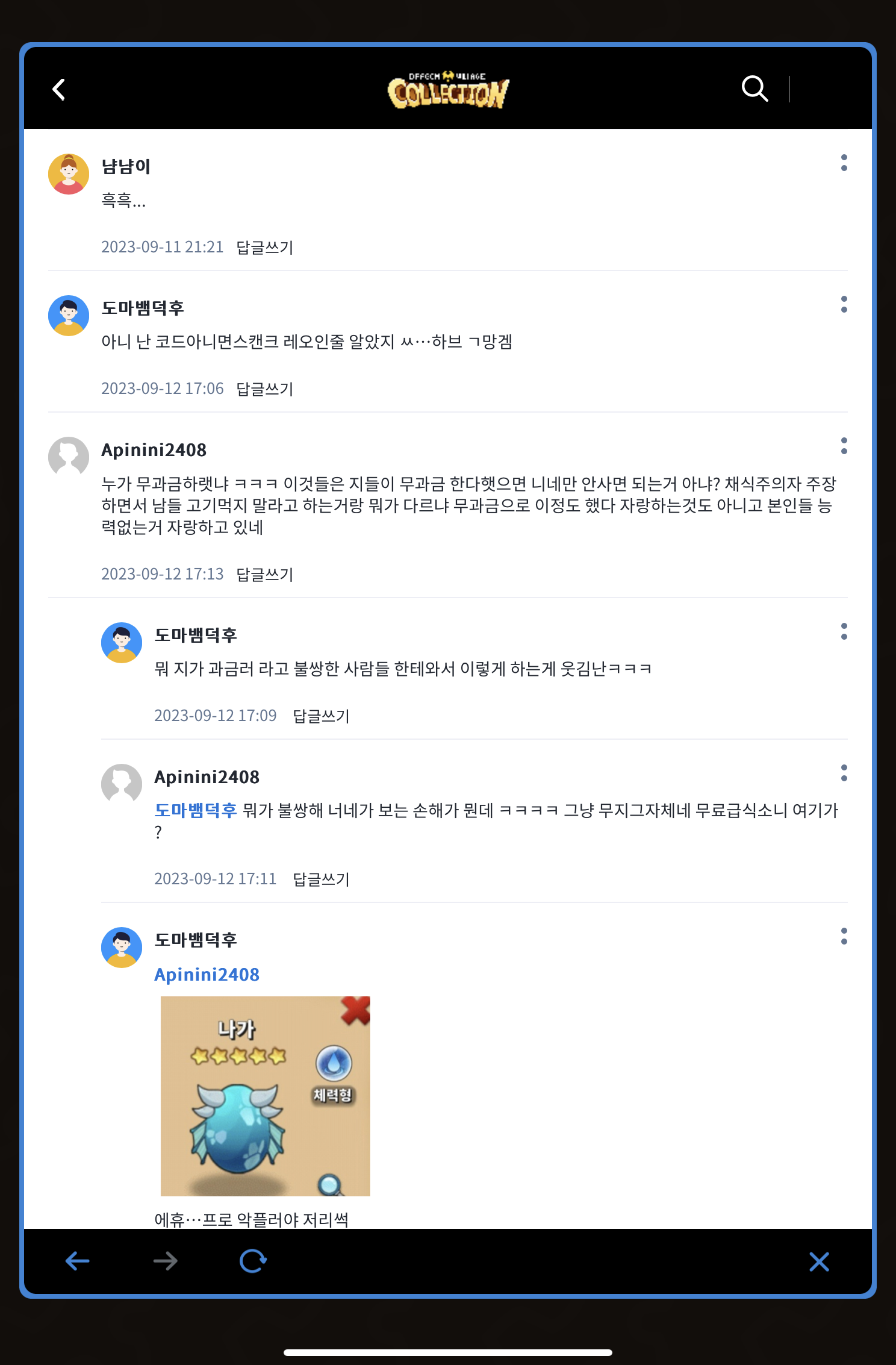Image resolution: width=896 pixels, height=1365 pixels.
Task: Tap the Apinini2408 mention link above the image
Action: click(x=207, y=974)
